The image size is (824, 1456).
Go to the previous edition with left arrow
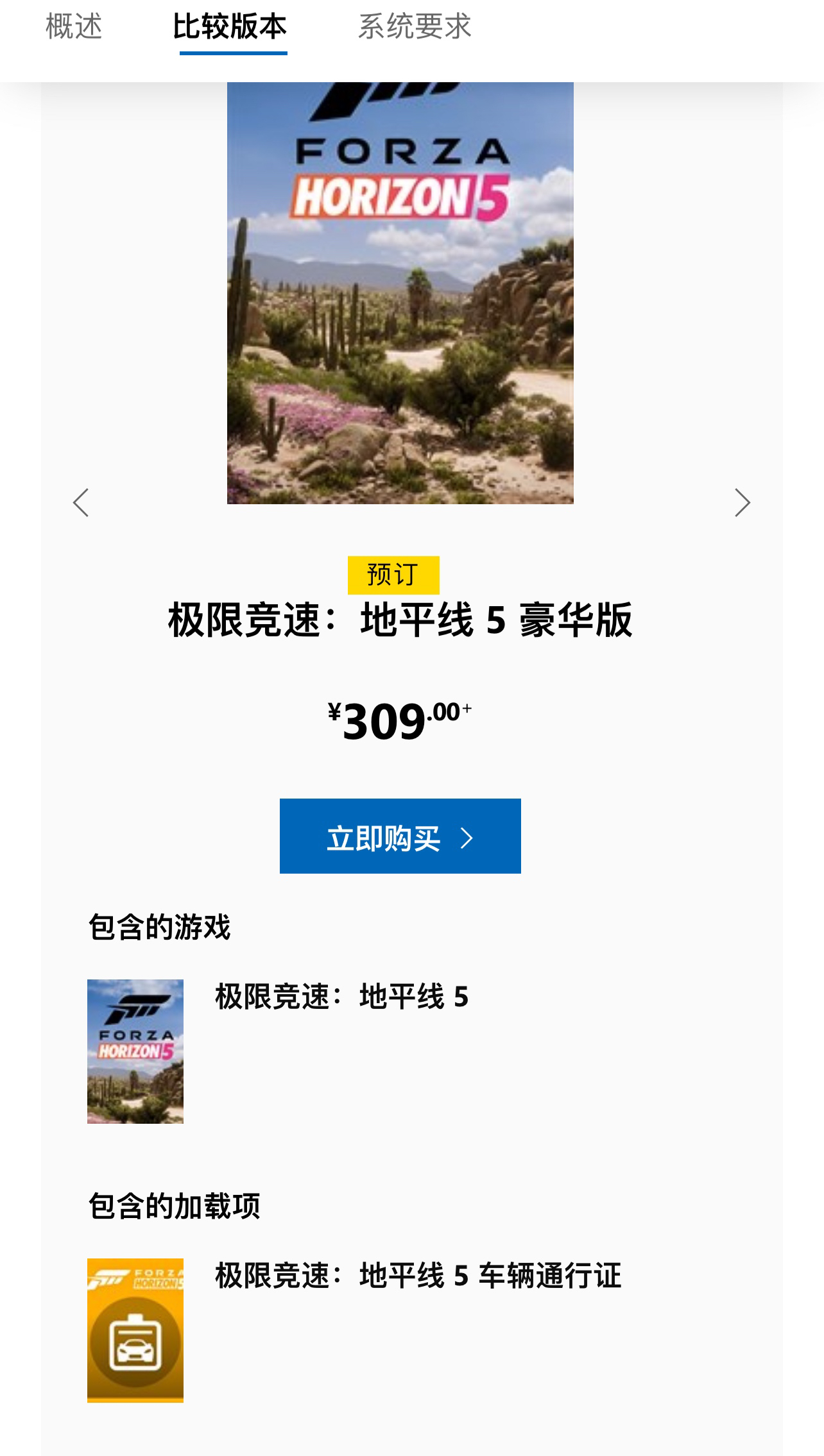[x=81, y=502]
